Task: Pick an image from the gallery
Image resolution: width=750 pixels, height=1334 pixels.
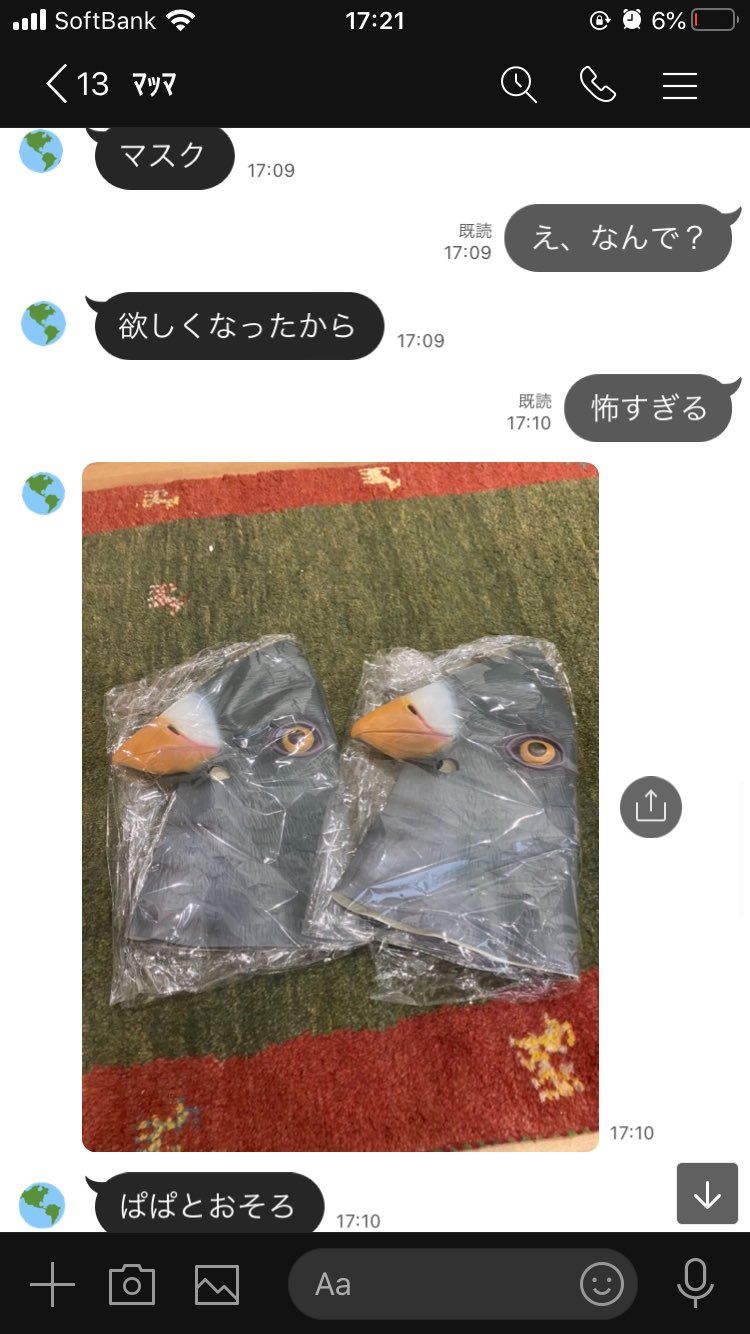Action: click(217, 1284)
